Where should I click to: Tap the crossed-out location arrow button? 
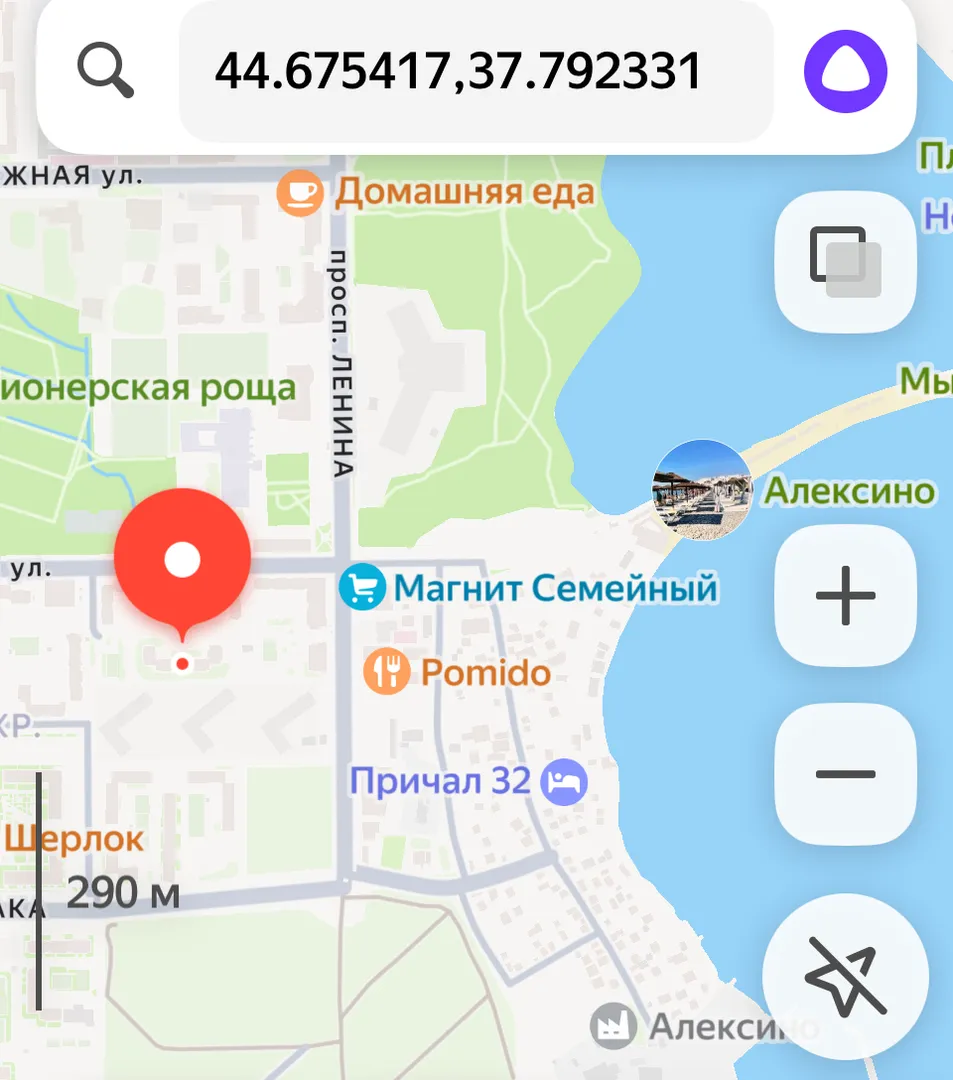[x=845, y=977]
